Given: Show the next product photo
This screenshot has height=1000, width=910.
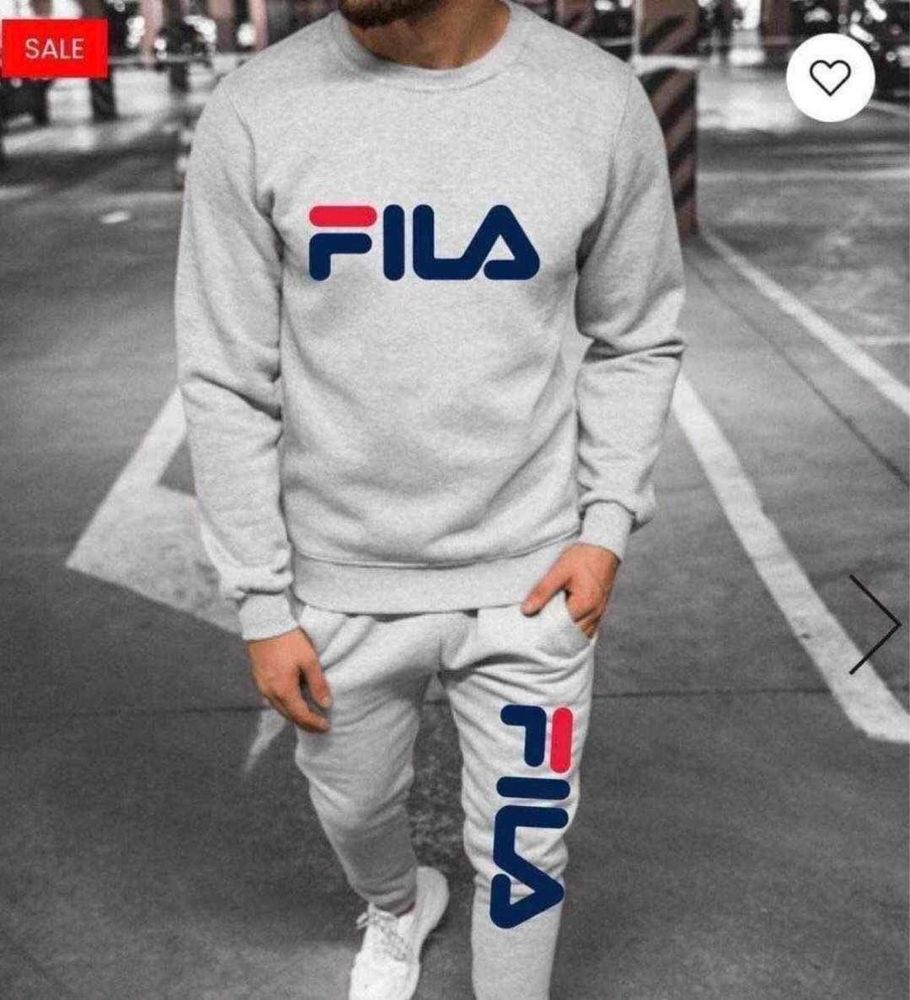Looking at the screenshot, I should point(874,624).
